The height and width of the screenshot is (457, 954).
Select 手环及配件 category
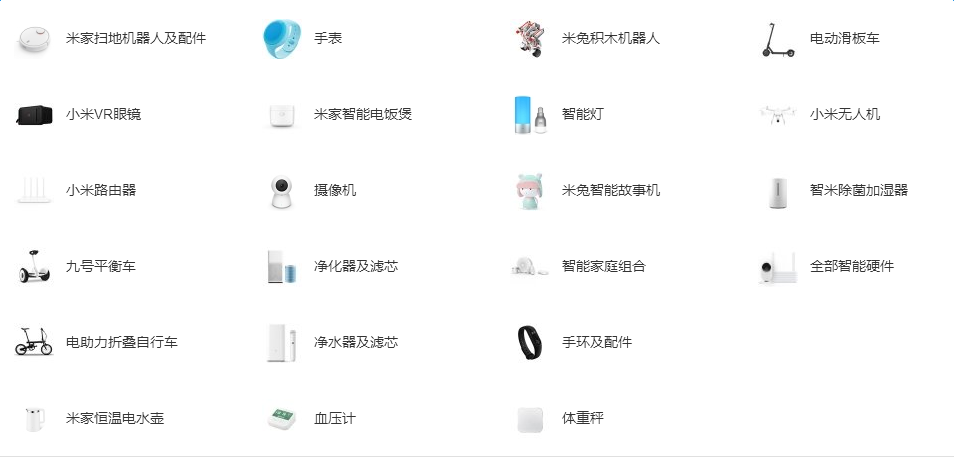[596, 343]
